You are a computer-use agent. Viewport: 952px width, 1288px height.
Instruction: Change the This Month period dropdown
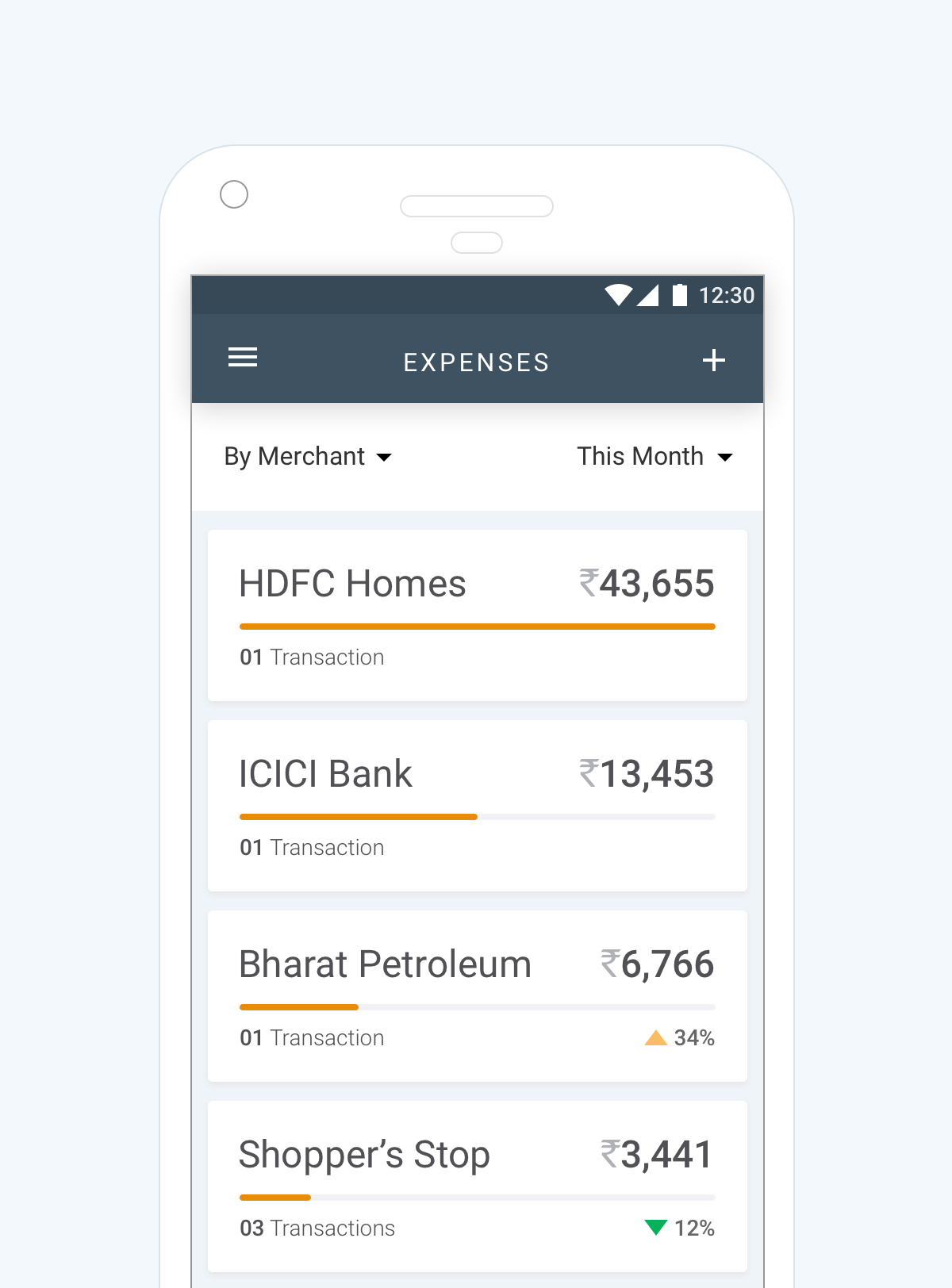pyautogui.click(x=654, y=457)
